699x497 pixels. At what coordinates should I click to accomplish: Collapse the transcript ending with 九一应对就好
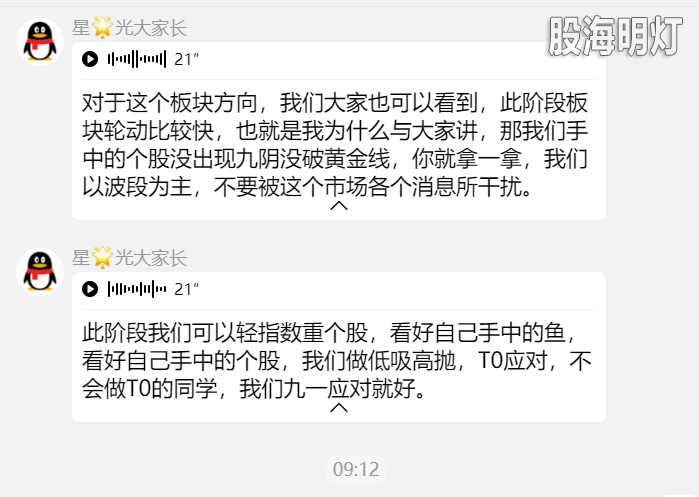pyautogui.click(x=339, y=408)
